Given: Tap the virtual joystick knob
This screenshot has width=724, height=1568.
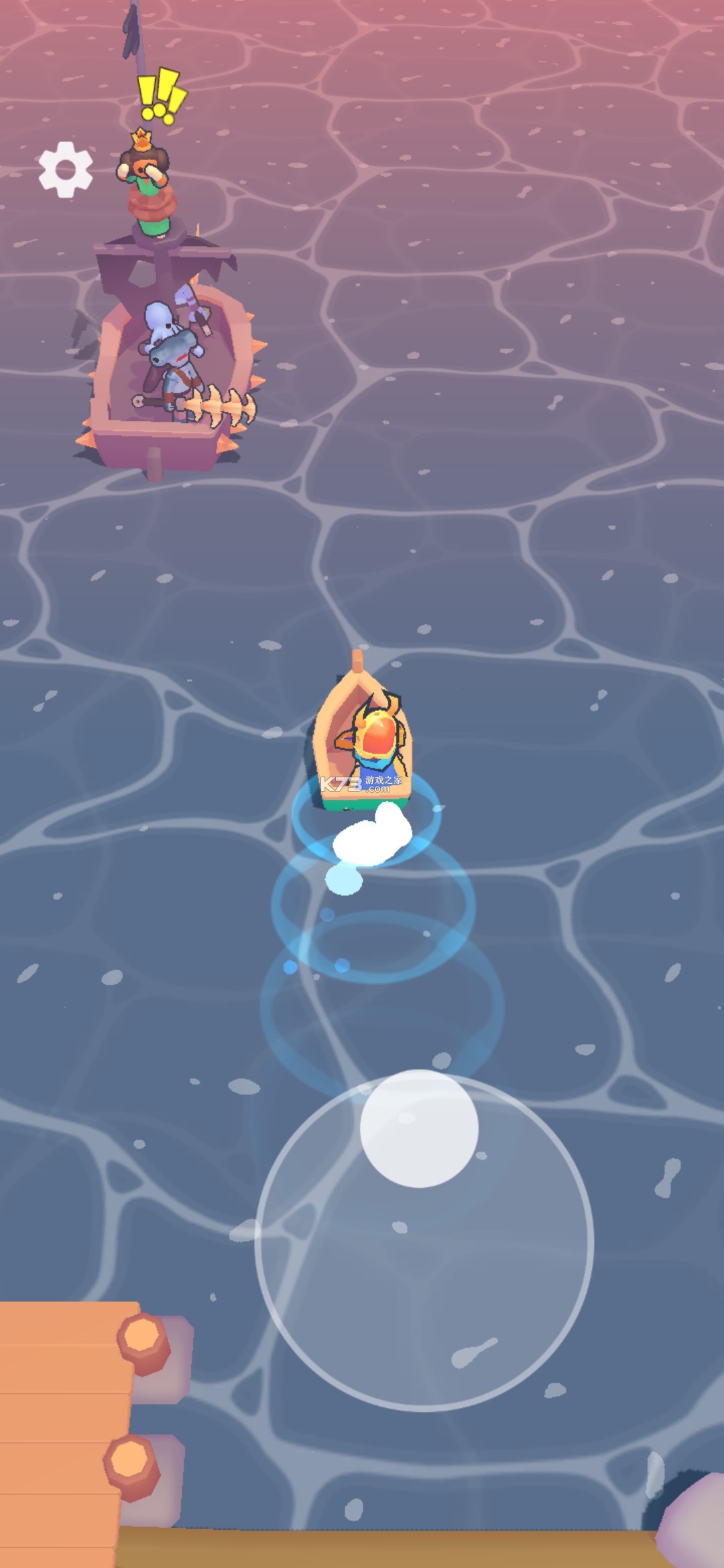Looking at the screenshot, I should [419, 1129].
